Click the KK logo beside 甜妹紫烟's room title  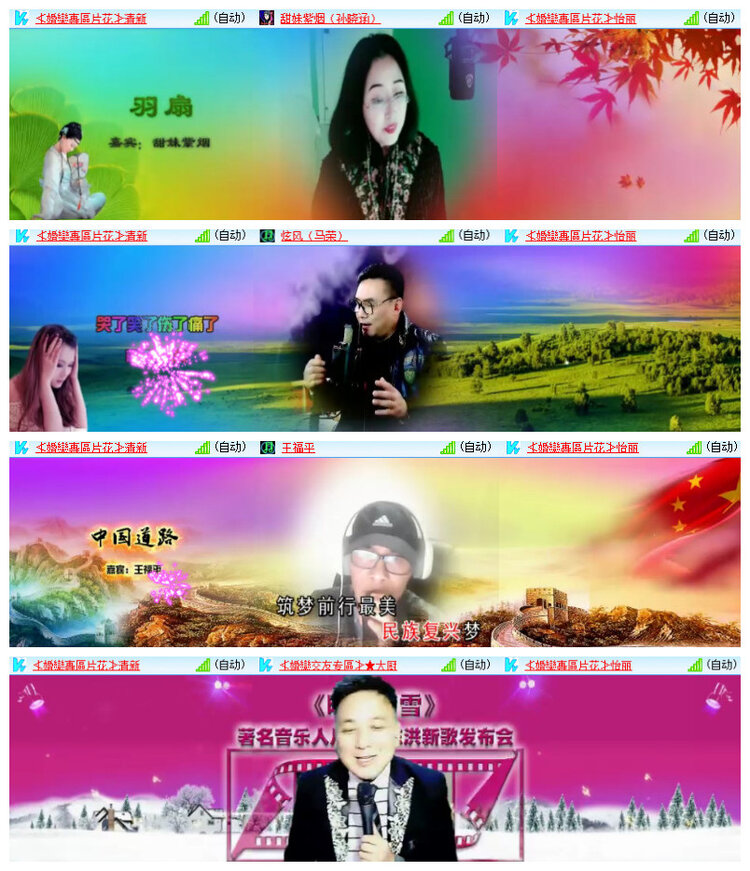[x=266, y=16]
